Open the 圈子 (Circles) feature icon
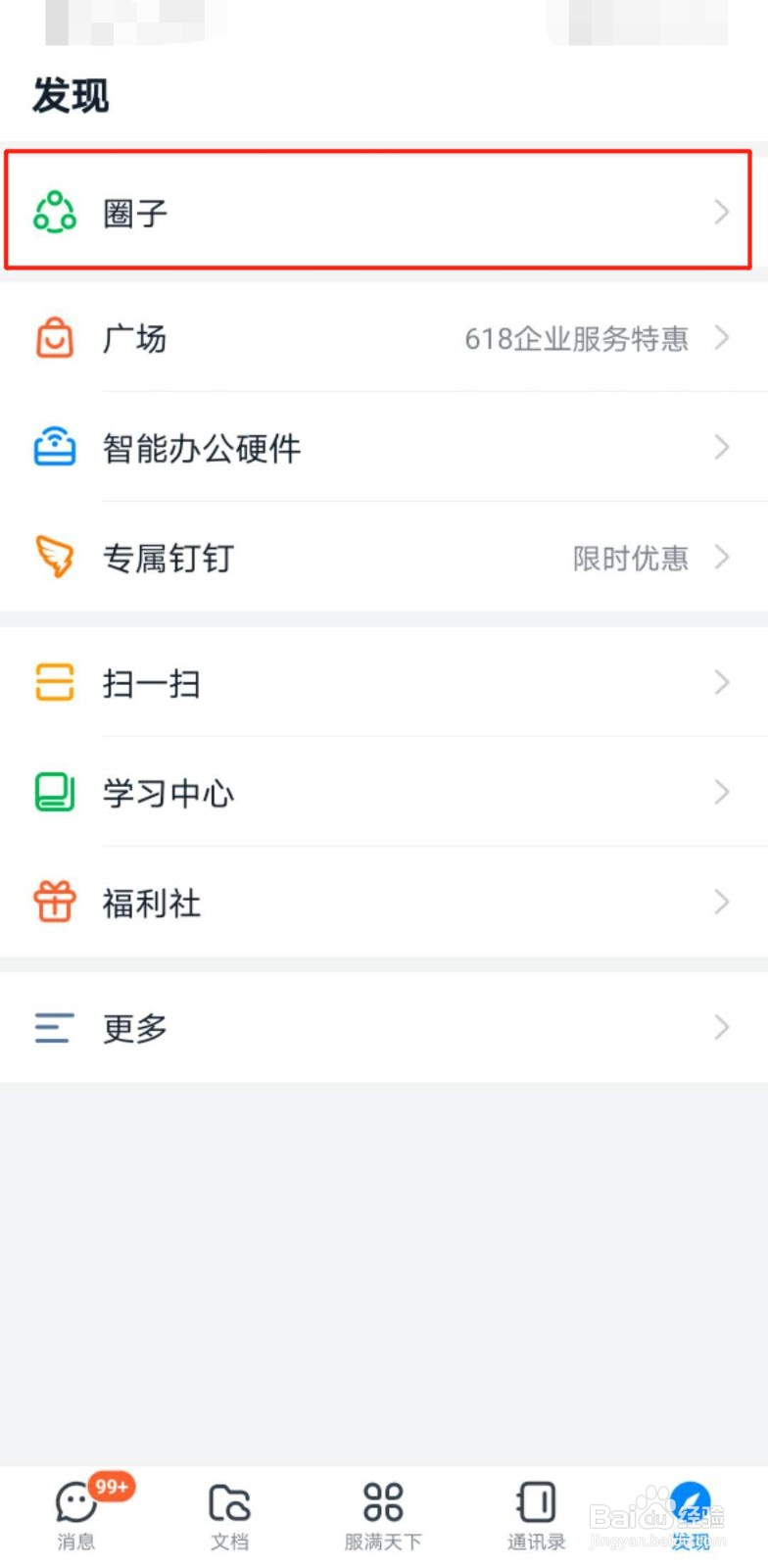This screenshot has width=768, height=1568. (55, 211)
